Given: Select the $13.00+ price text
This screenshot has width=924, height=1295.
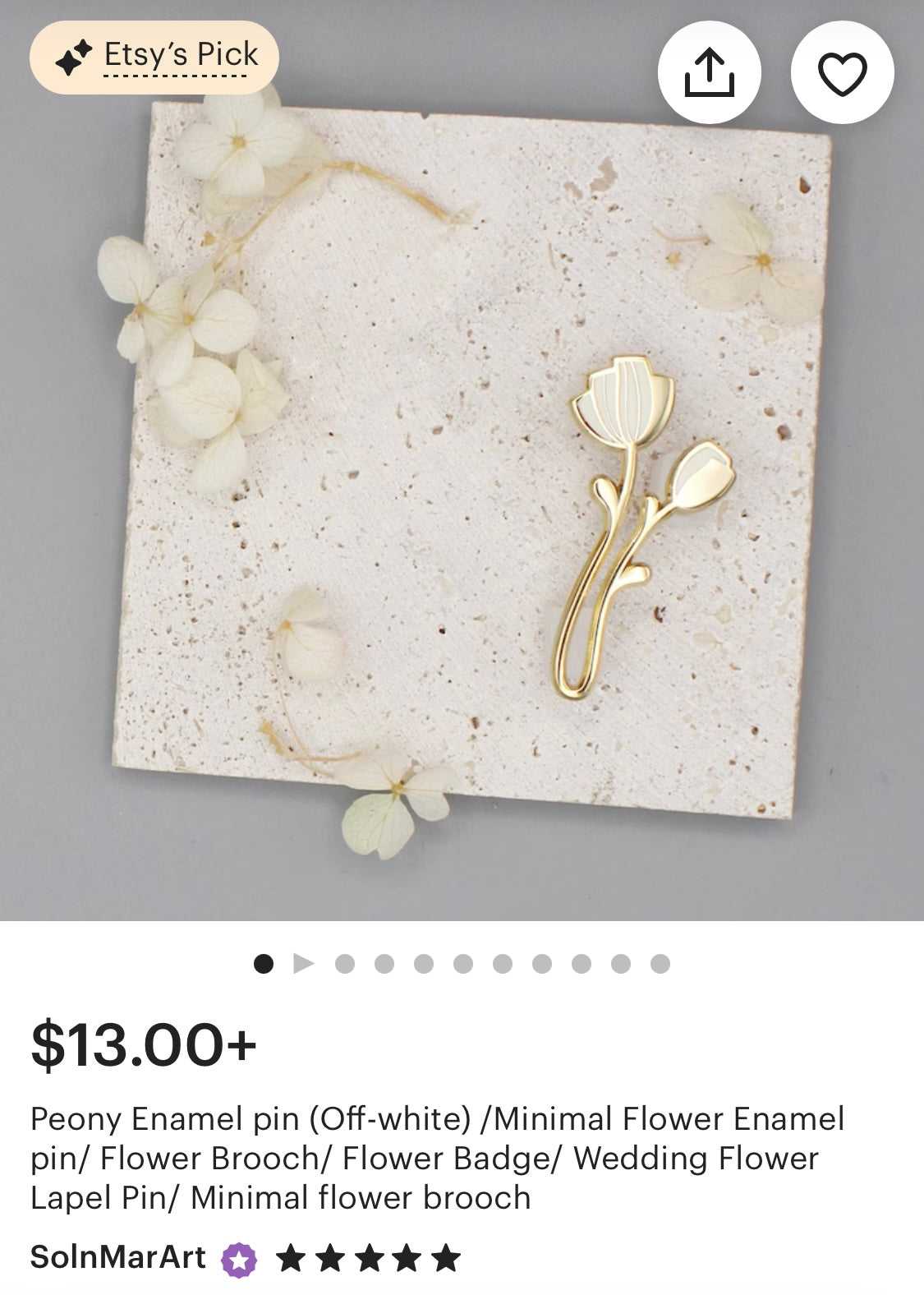Looking at the screenshot, I should point(141,1049).
